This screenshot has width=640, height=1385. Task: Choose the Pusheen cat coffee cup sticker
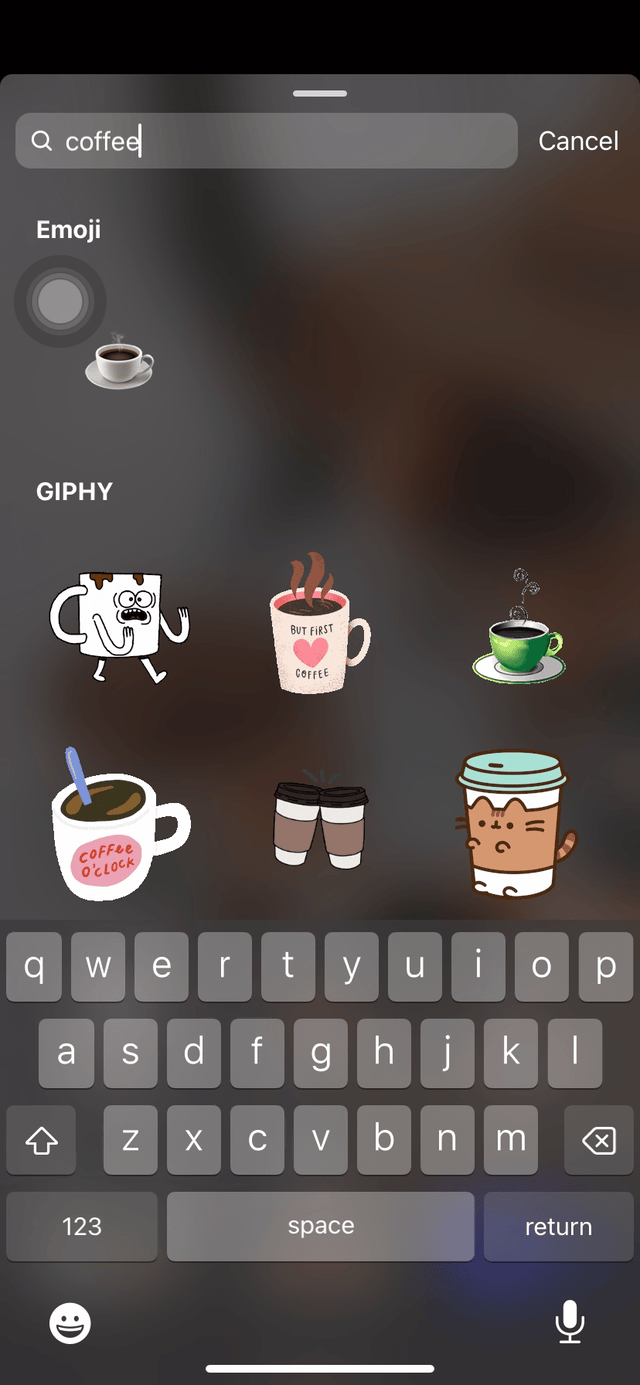click(516, 824)
